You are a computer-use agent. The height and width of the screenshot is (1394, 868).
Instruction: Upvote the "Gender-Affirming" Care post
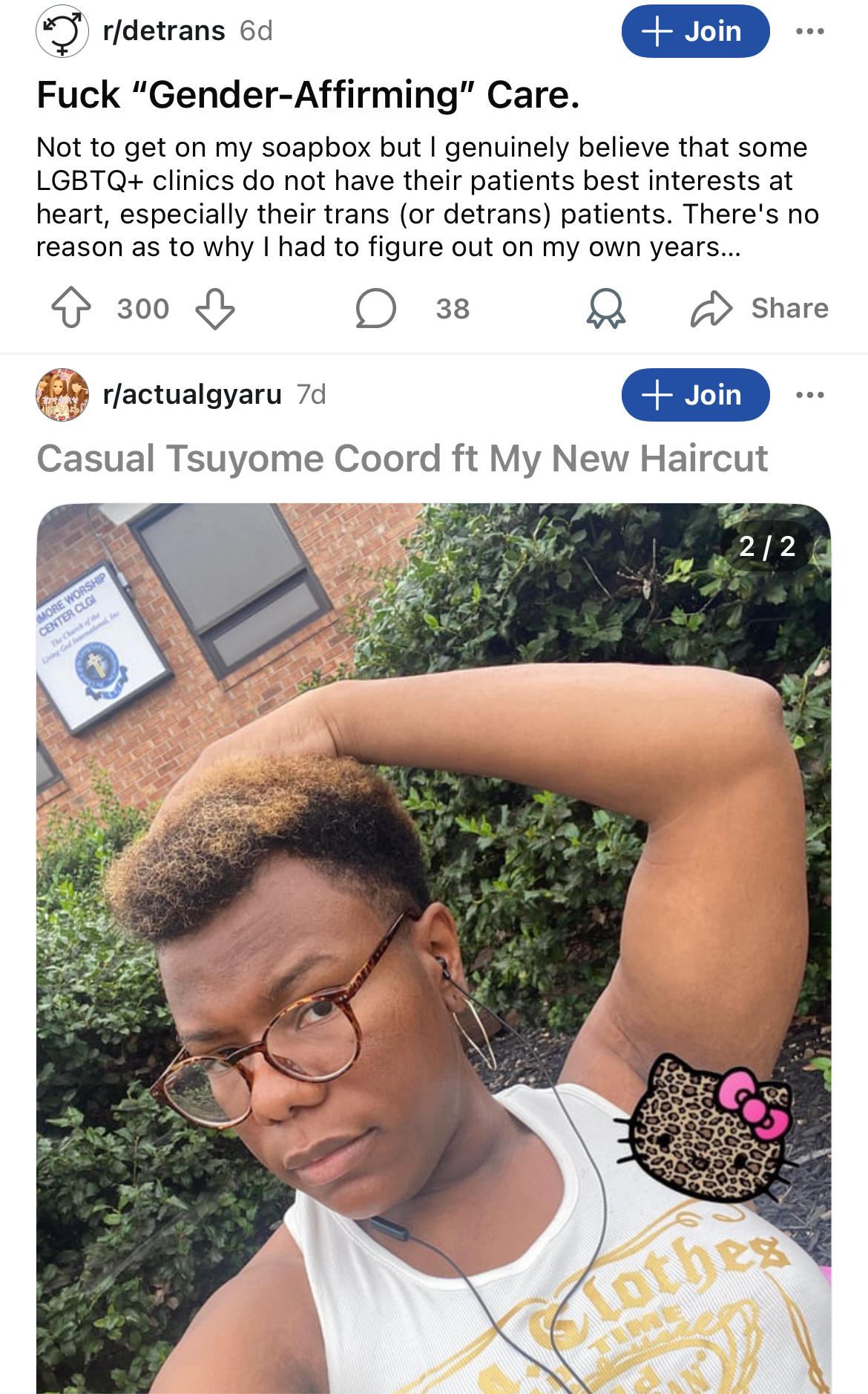pos(71,308)
